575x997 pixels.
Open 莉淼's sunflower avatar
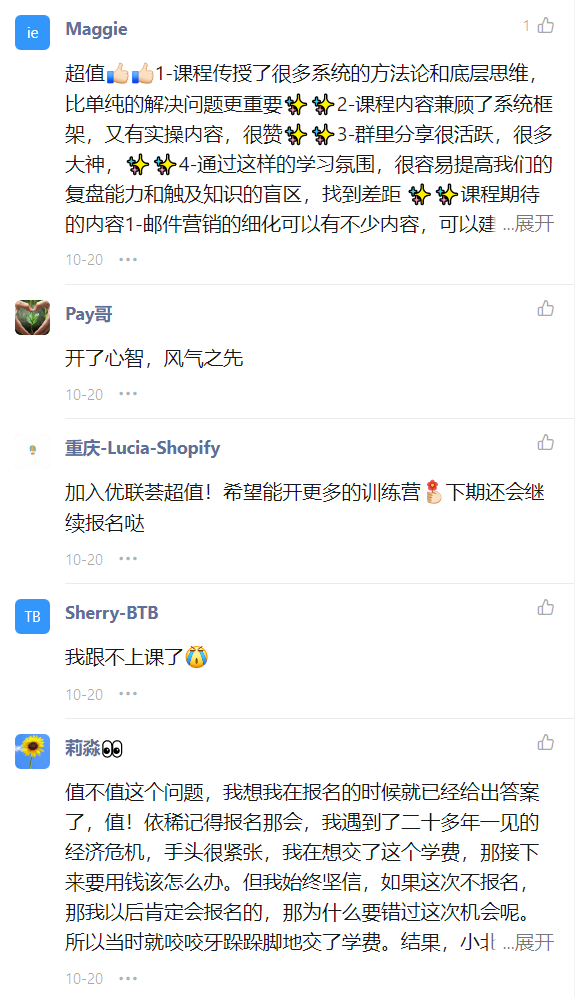tap(32, 752)
